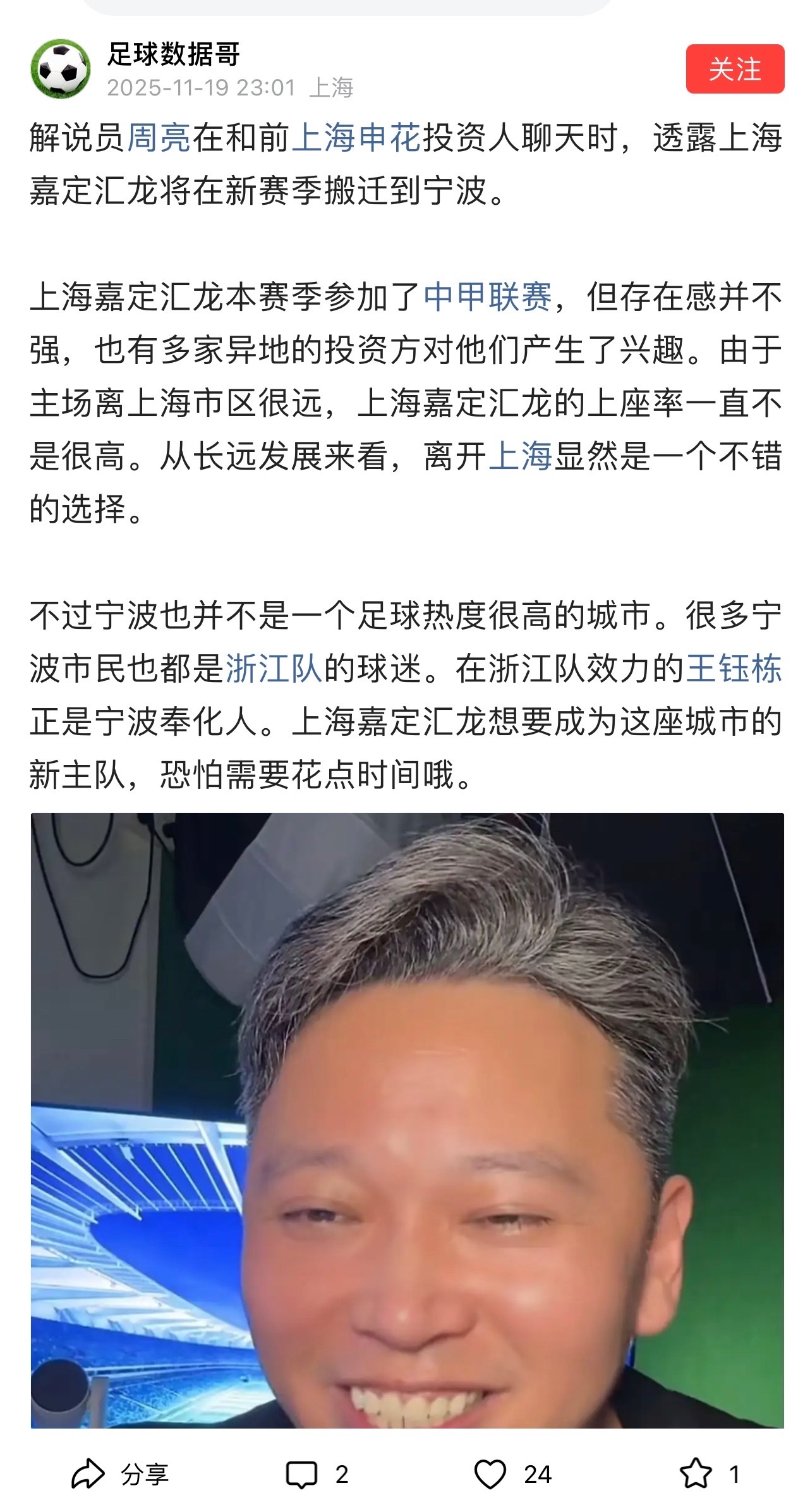Click the 上海 location tag beside timestamp
Screen dimensions: 810x1512
[x=333, y=87]
